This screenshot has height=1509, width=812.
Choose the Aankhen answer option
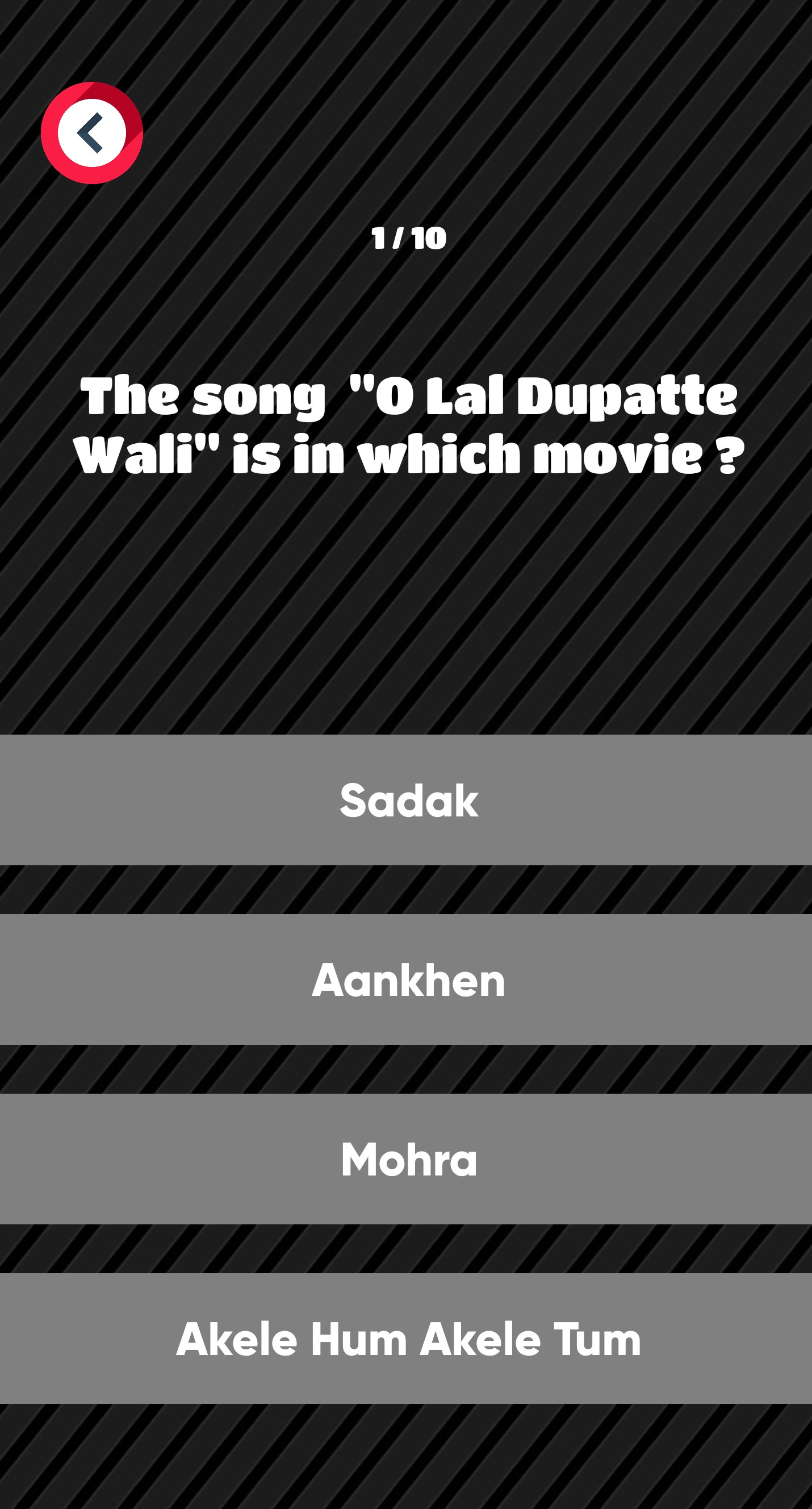[x=405, y=980]
